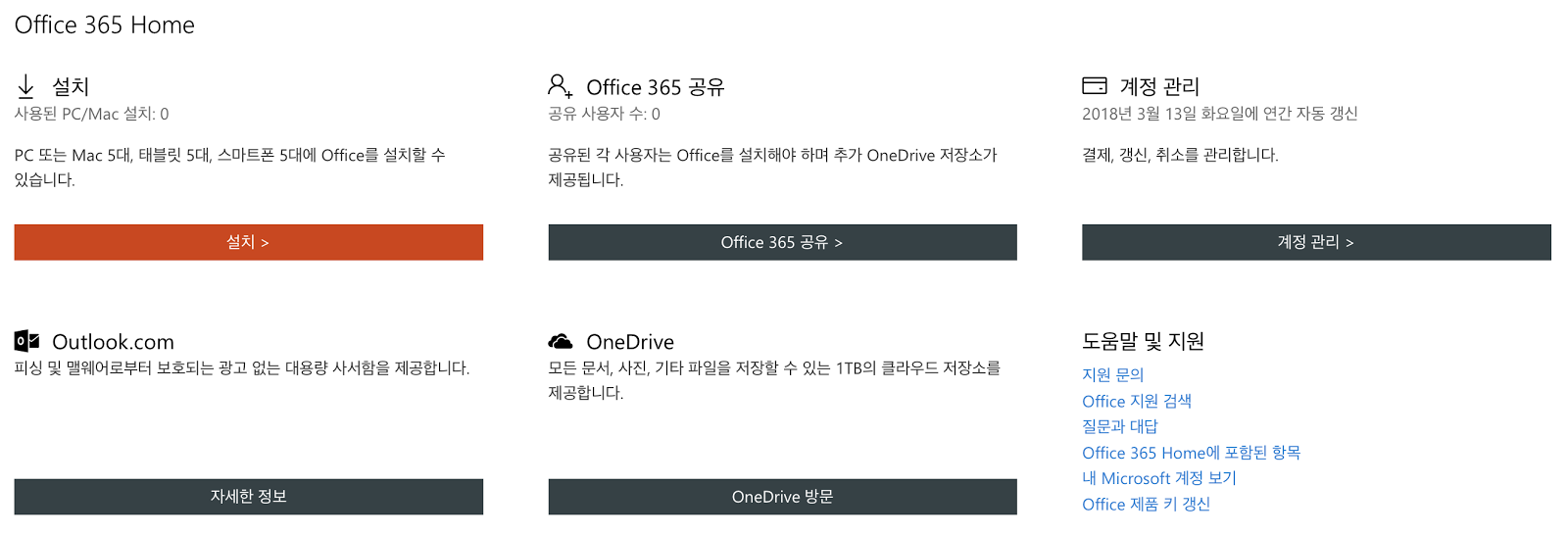Image resolution: width=1568 pixels, height=535 pixels.
Task: View Office 365 Home에 포함된 항목
Action: (x=1191, y=453)
